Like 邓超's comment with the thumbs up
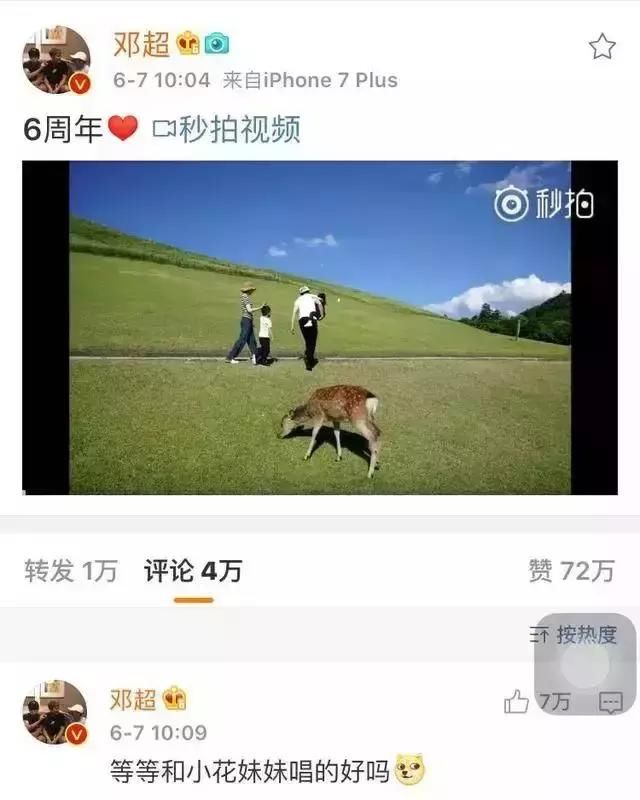 coord(517,703)
